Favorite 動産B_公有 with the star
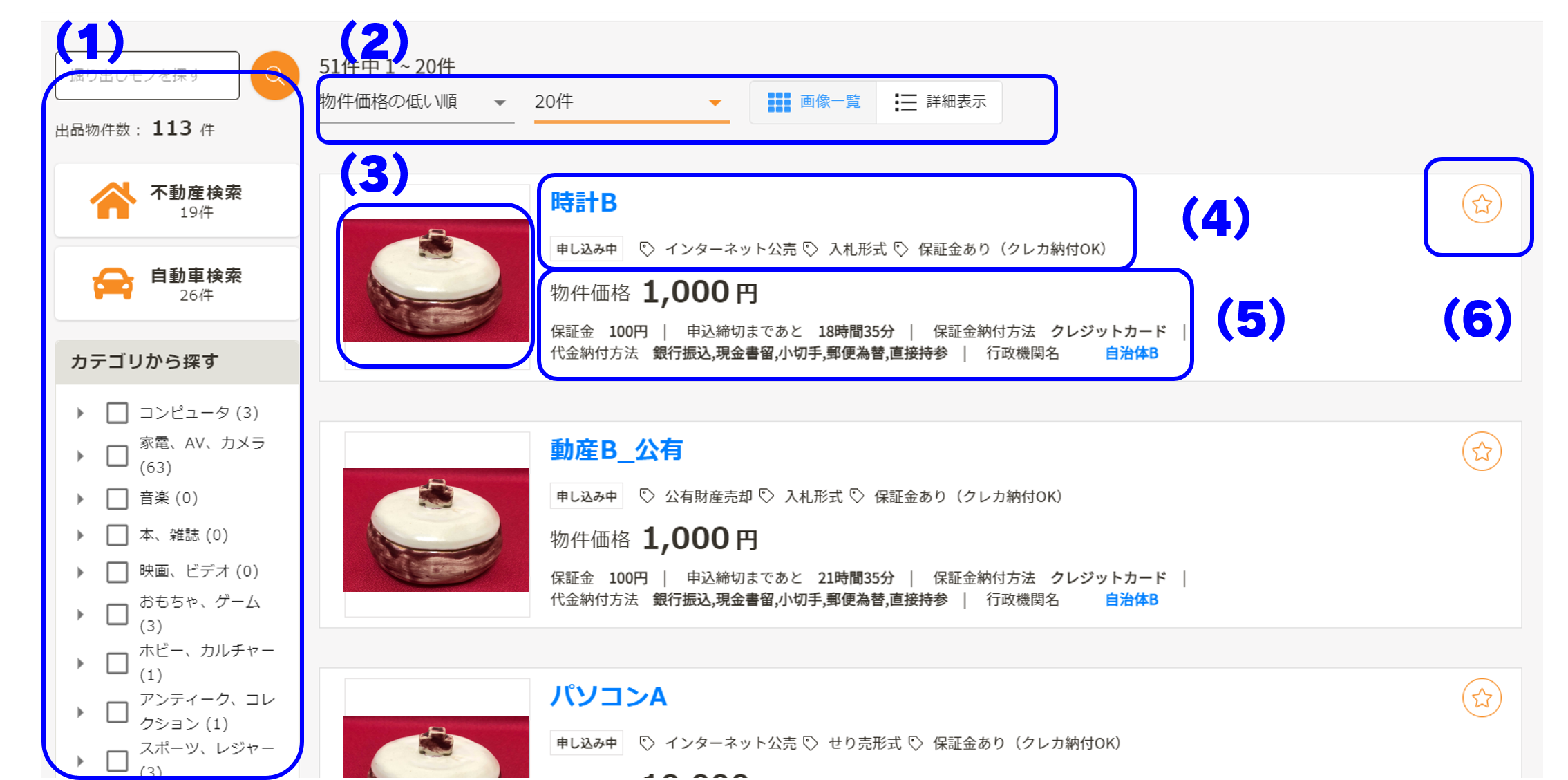Image resolution: width=1568 pixels, height=780 pixels. tap(1481, 452)
